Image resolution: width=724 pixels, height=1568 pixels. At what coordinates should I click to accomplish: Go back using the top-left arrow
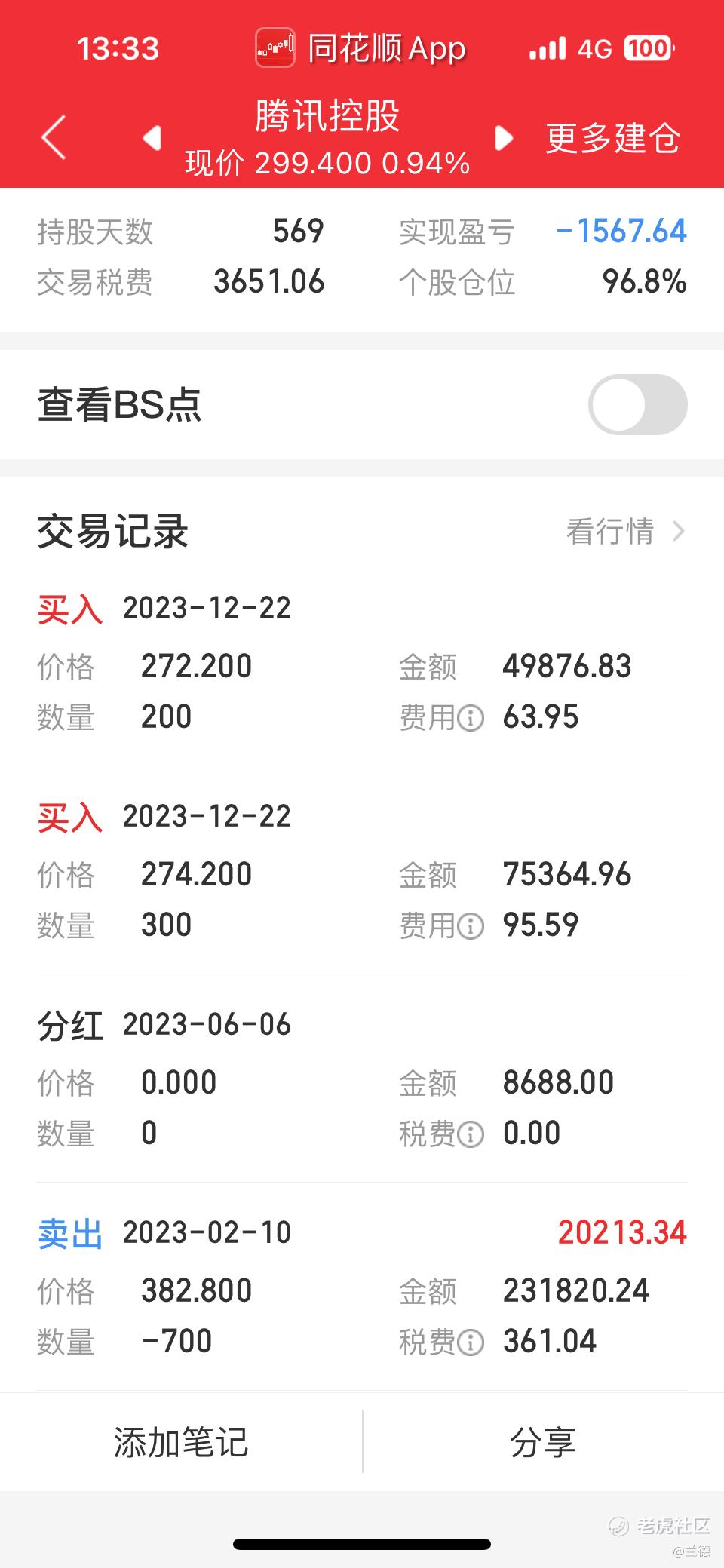(x=54, y=137)
